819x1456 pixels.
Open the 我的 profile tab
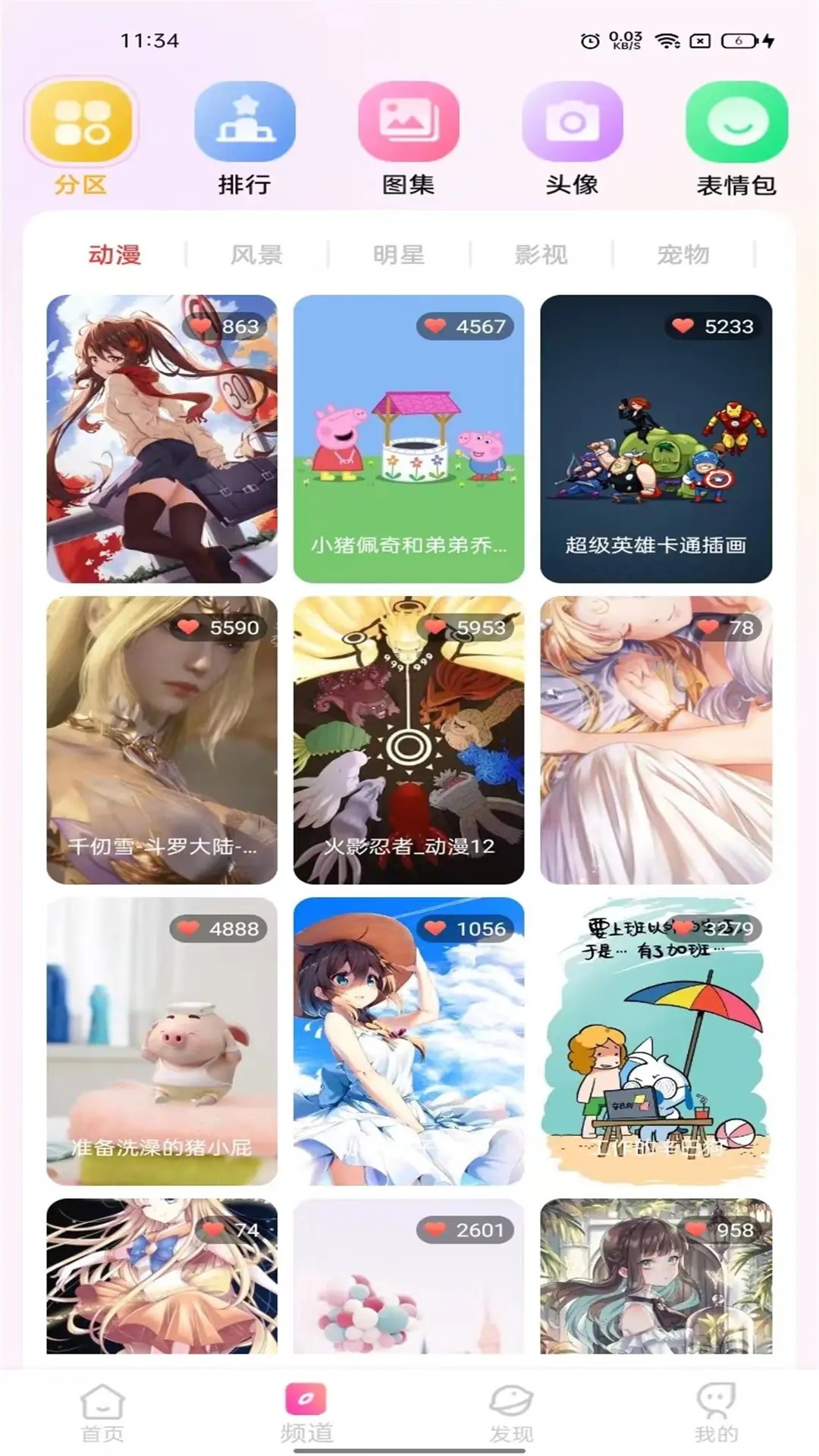point(716,1412)
